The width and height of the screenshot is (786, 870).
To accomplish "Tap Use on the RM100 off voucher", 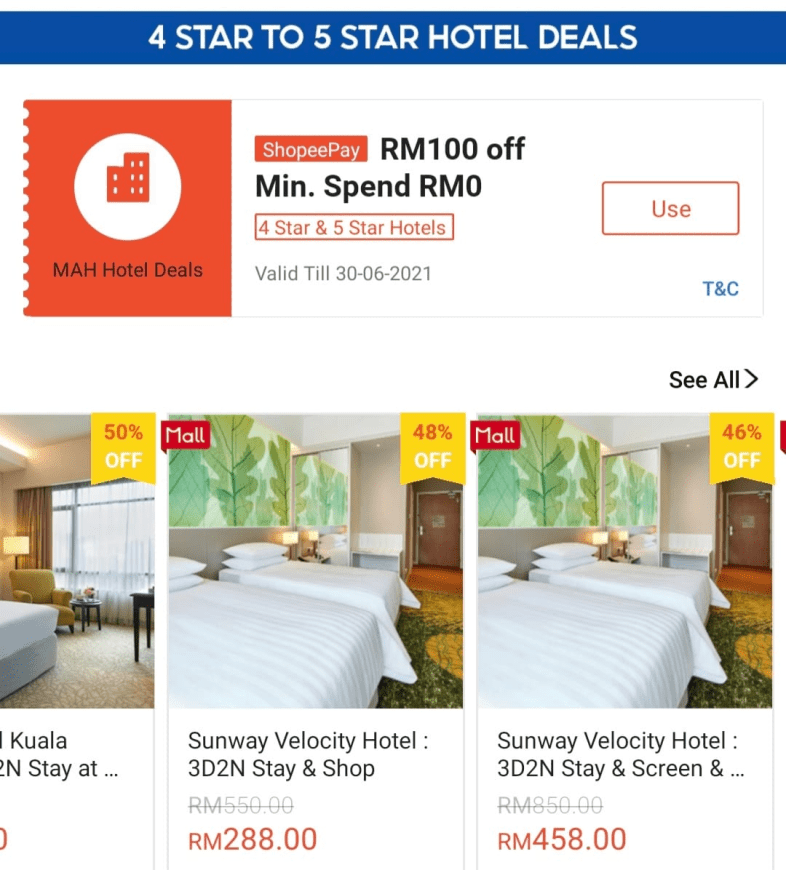I will pyautogui.click(x=670, y=209).
